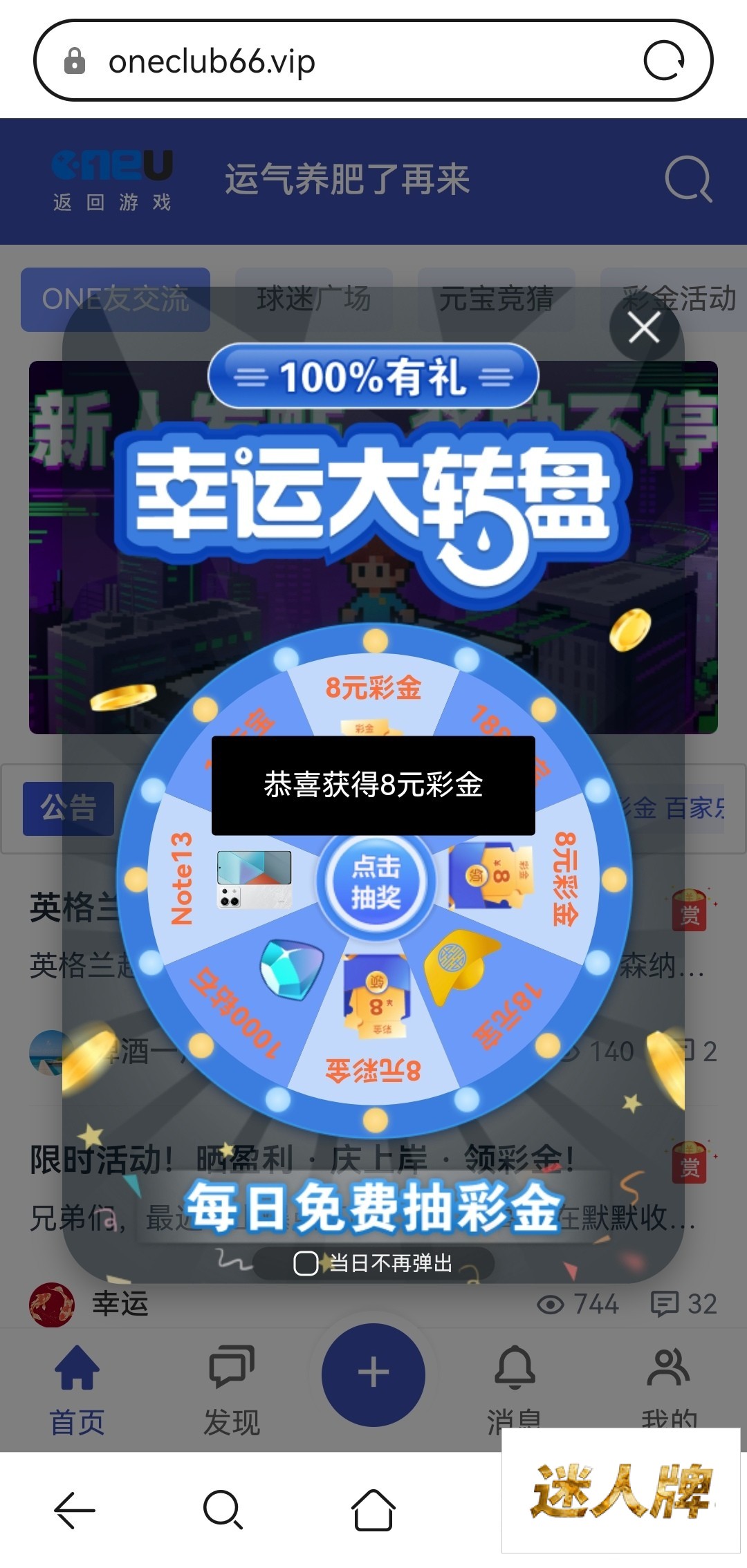Image resolution: width=747 pixels, height=1568 pixels.
Task: Select the ONE友交流 tab
Action: (x=116, y=299)
